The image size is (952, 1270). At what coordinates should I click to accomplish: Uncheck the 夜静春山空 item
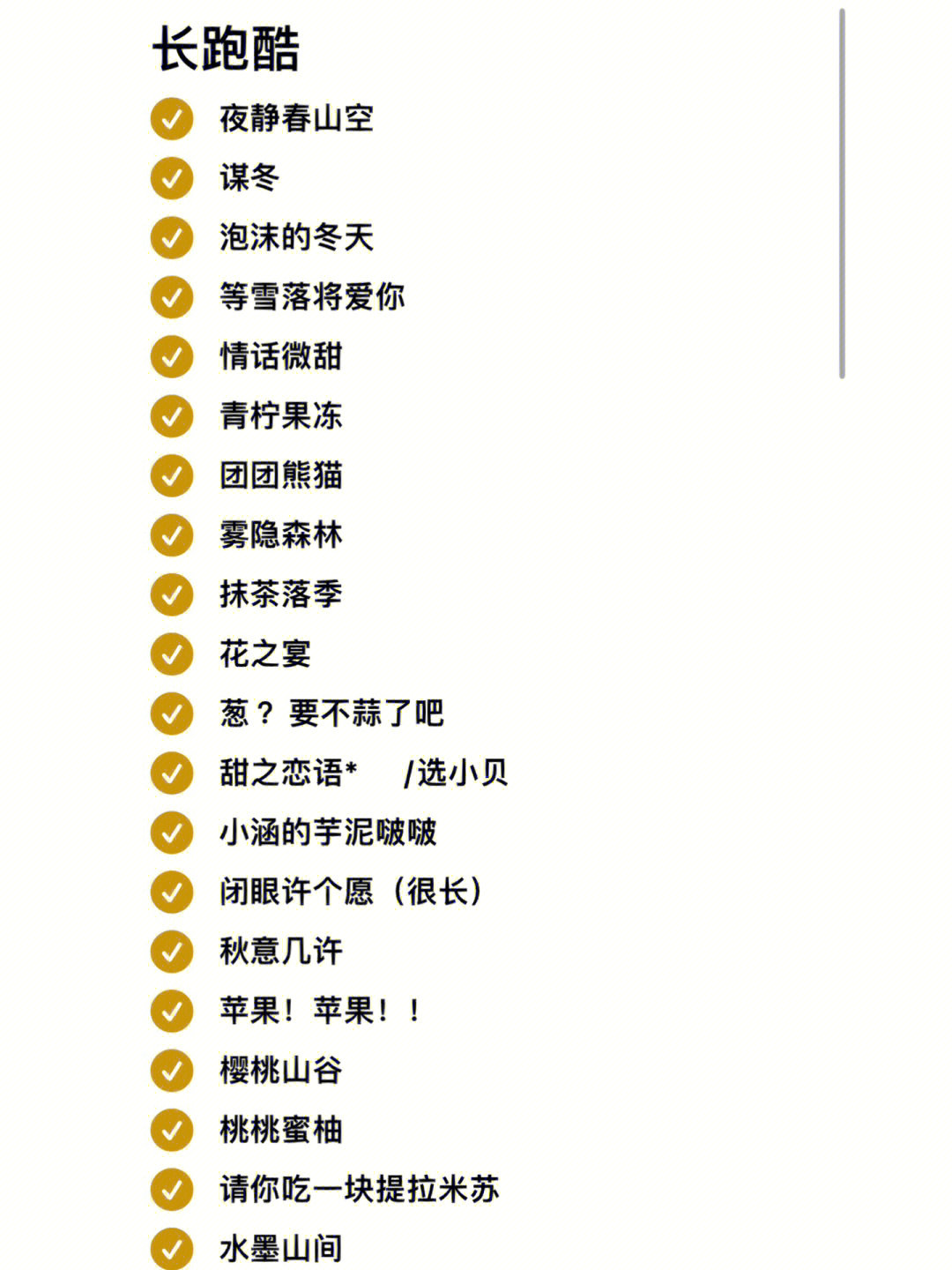(x=172, y=119)
